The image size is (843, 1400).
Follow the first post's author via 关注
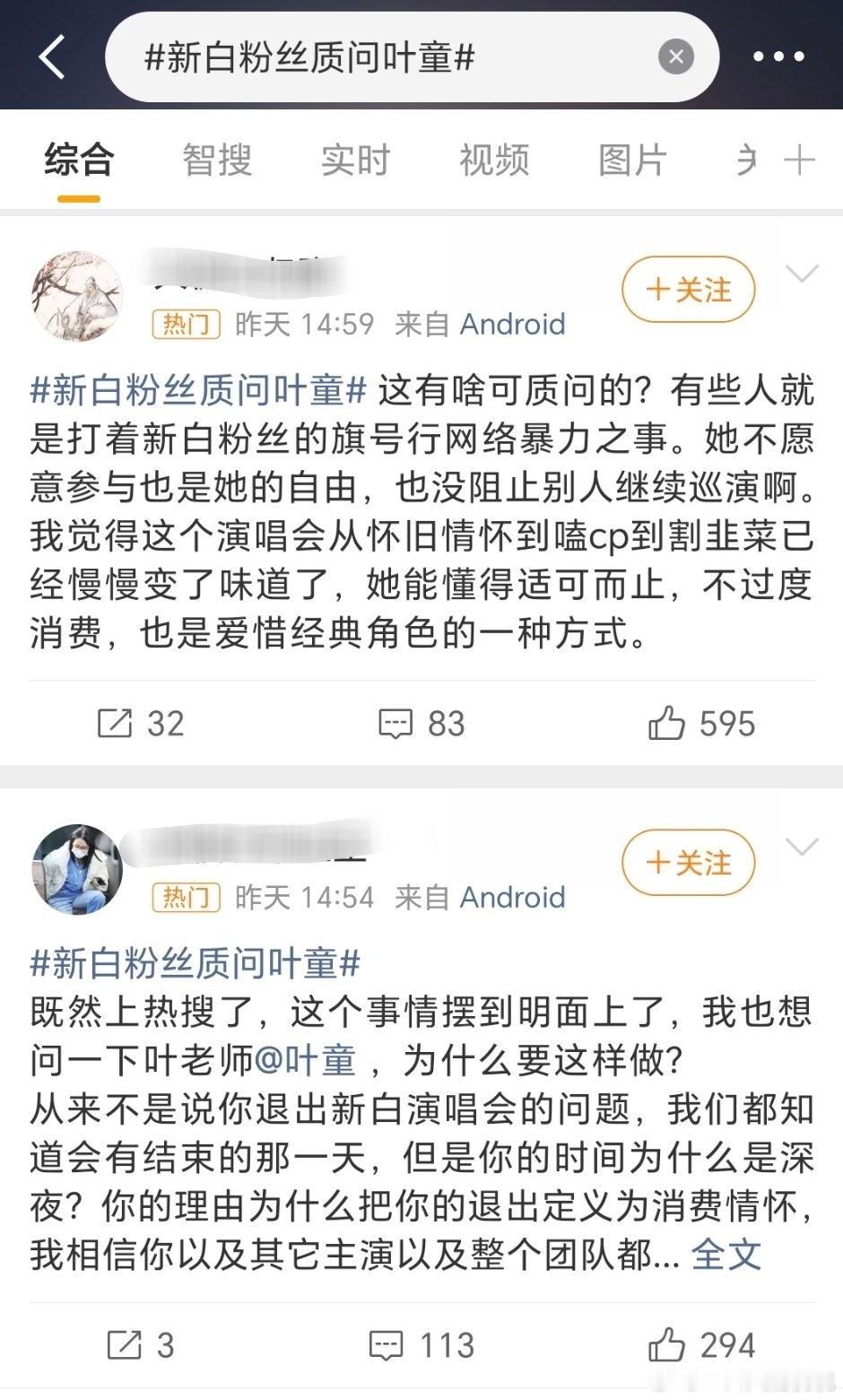pos(687,290)
